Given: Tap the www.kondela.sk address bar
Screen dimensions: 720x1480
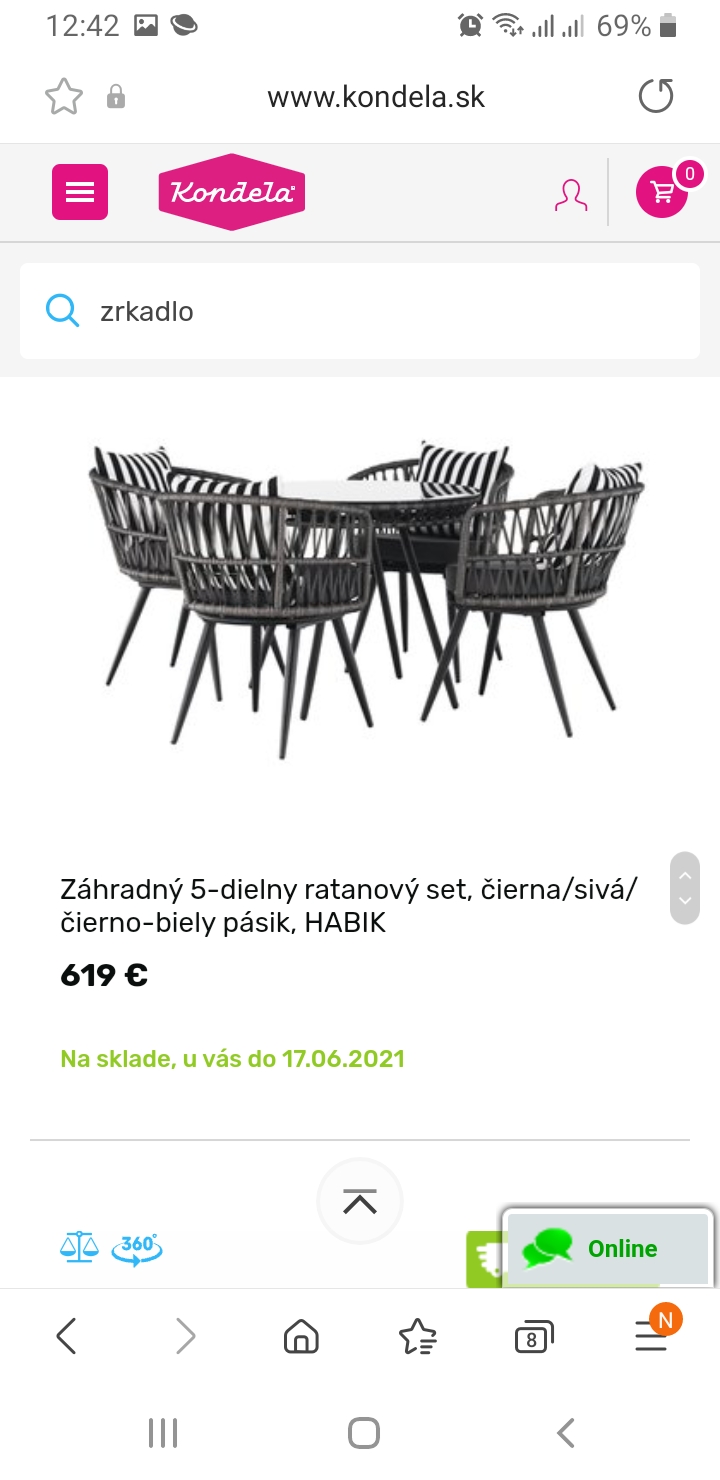Looking at the screenshot, I should coord(376,97).
